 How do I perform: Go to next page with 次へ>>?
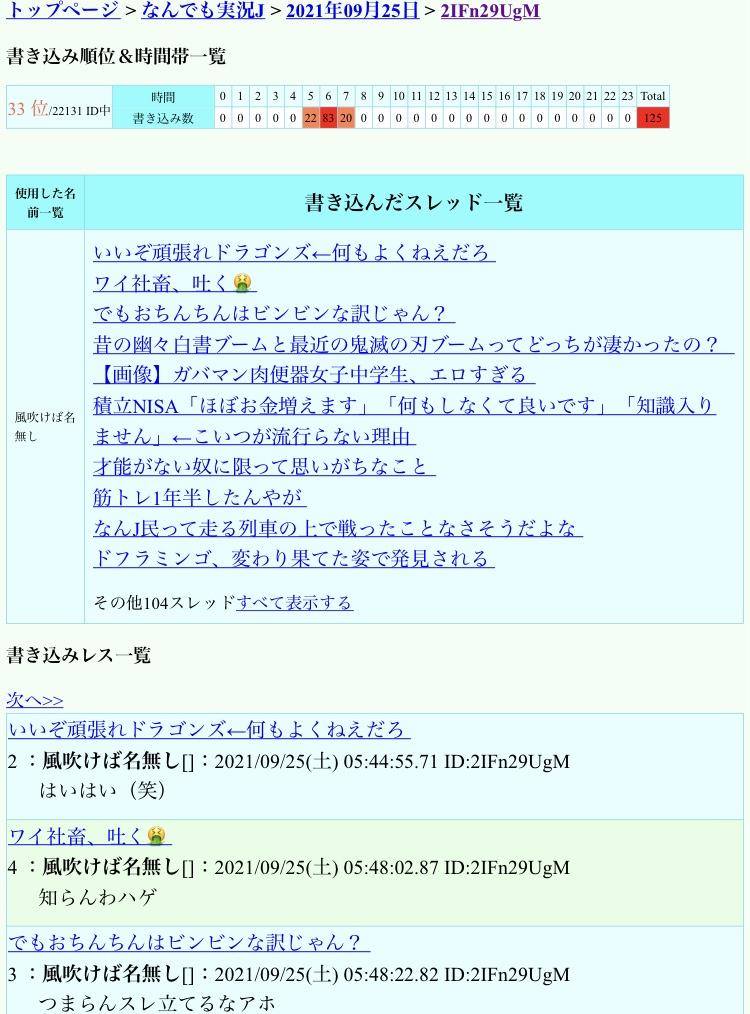point(35,700)
